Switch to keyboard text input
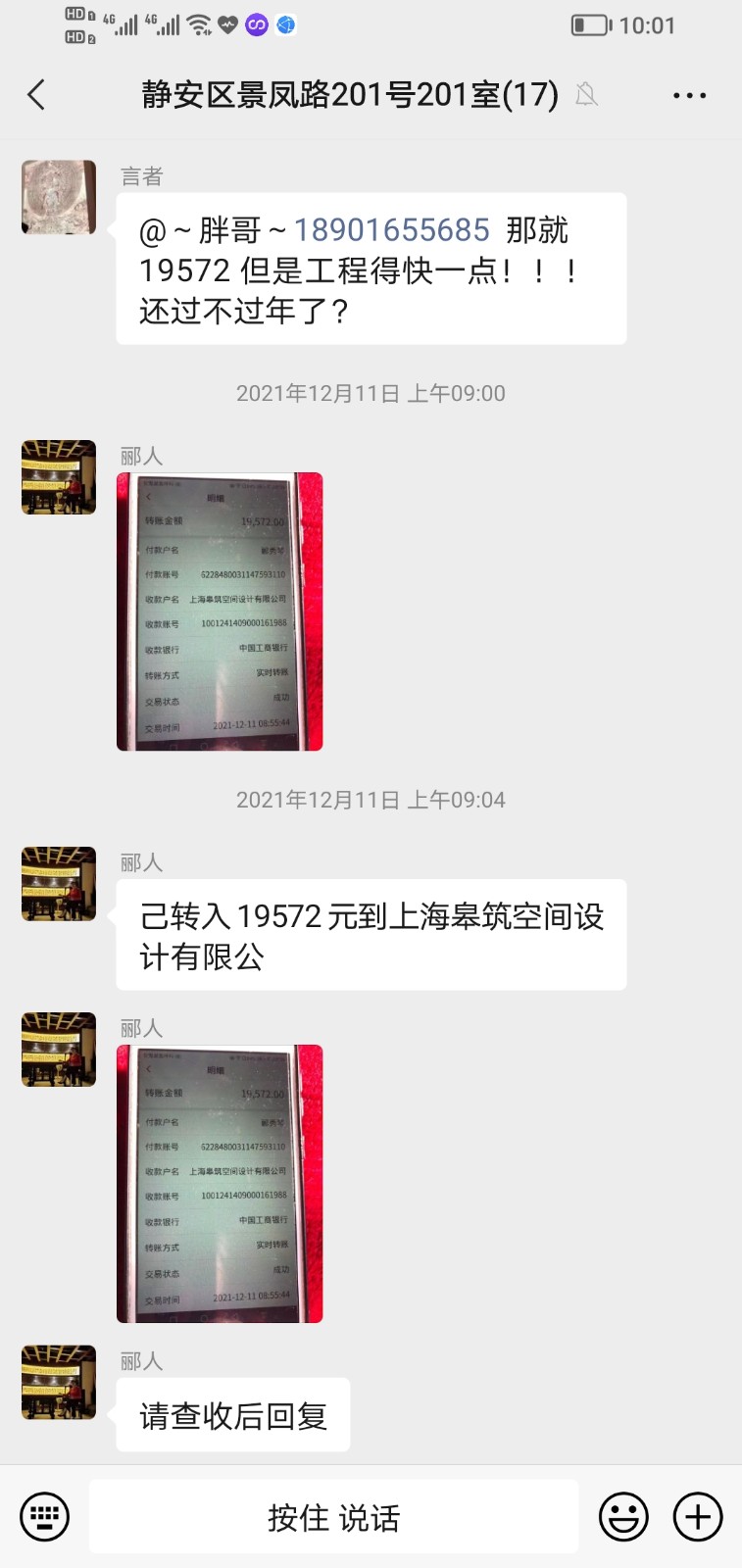 (45, 1517)
